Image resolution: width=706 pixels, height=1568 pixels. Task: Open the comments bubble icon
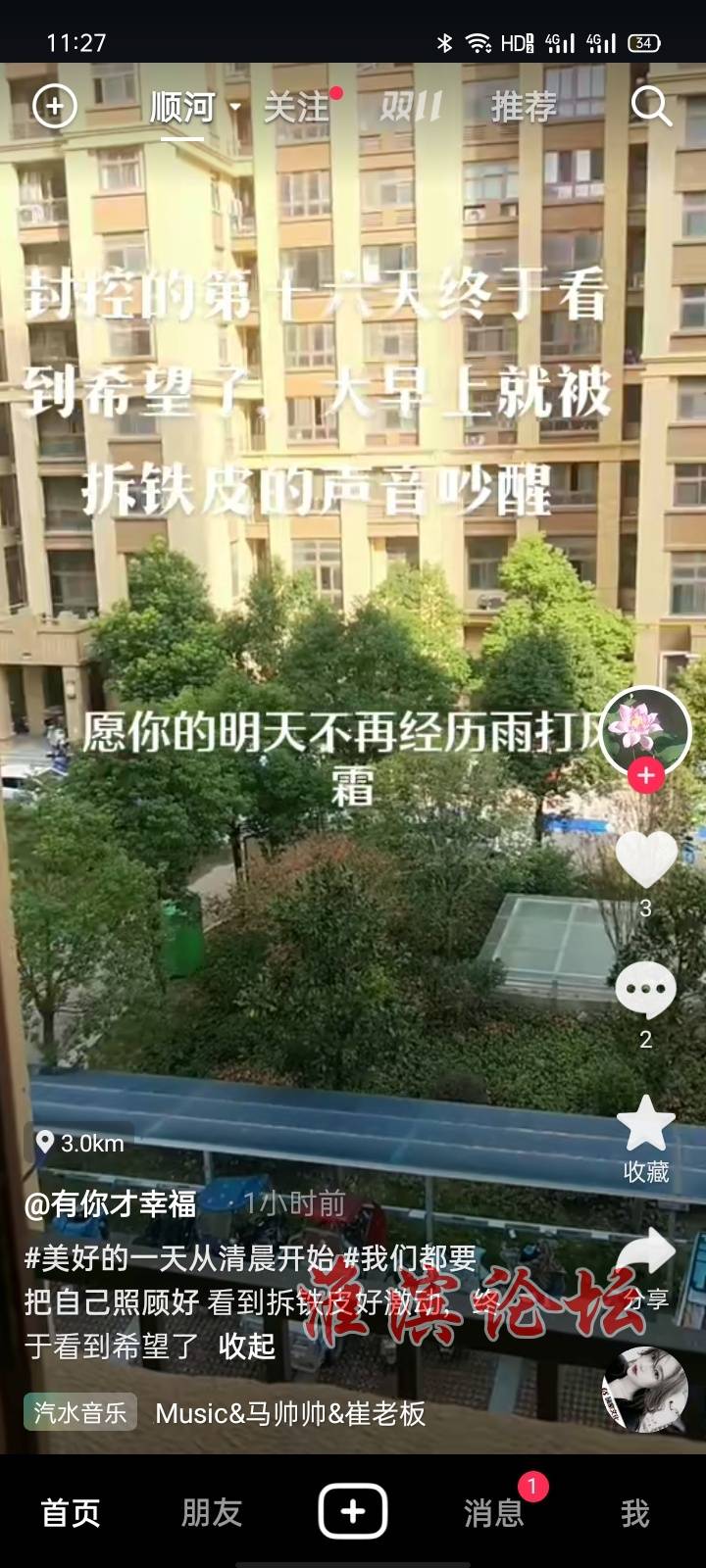click(x=645, y=990)
